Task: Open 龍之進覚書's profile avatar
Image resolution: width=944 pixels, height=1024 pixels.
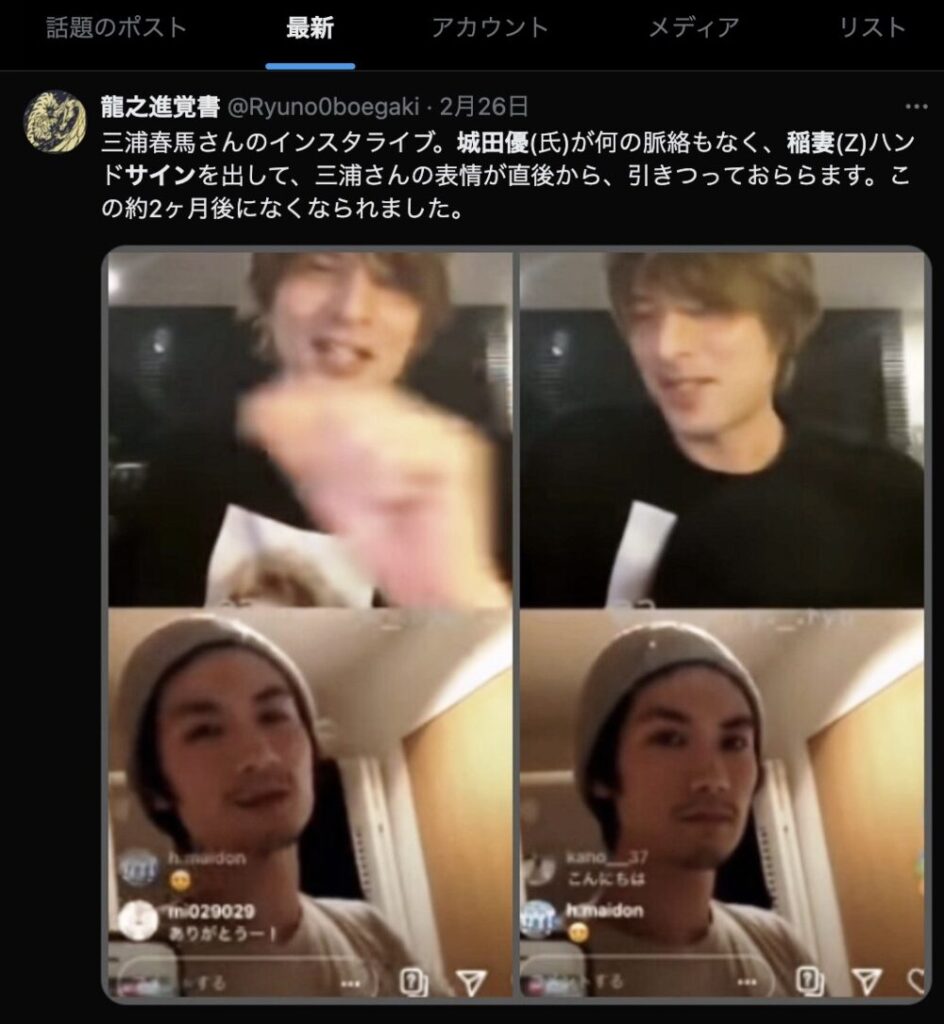Action: [x=55, y=121]
